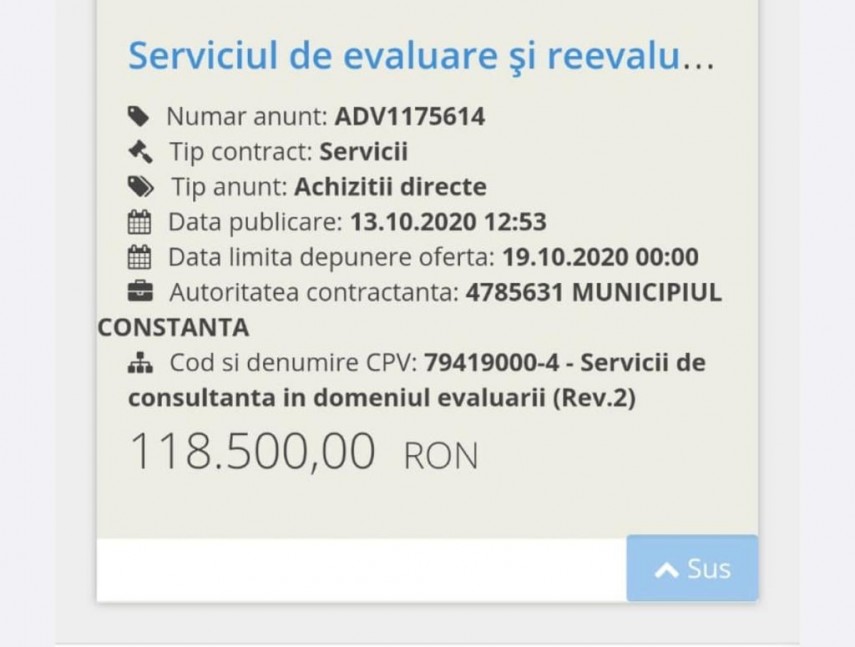Open the "Serviciul de evaluare şi reevalu…" announcement
The width and height of the screenshot is (855, 647).
(421, 57)
